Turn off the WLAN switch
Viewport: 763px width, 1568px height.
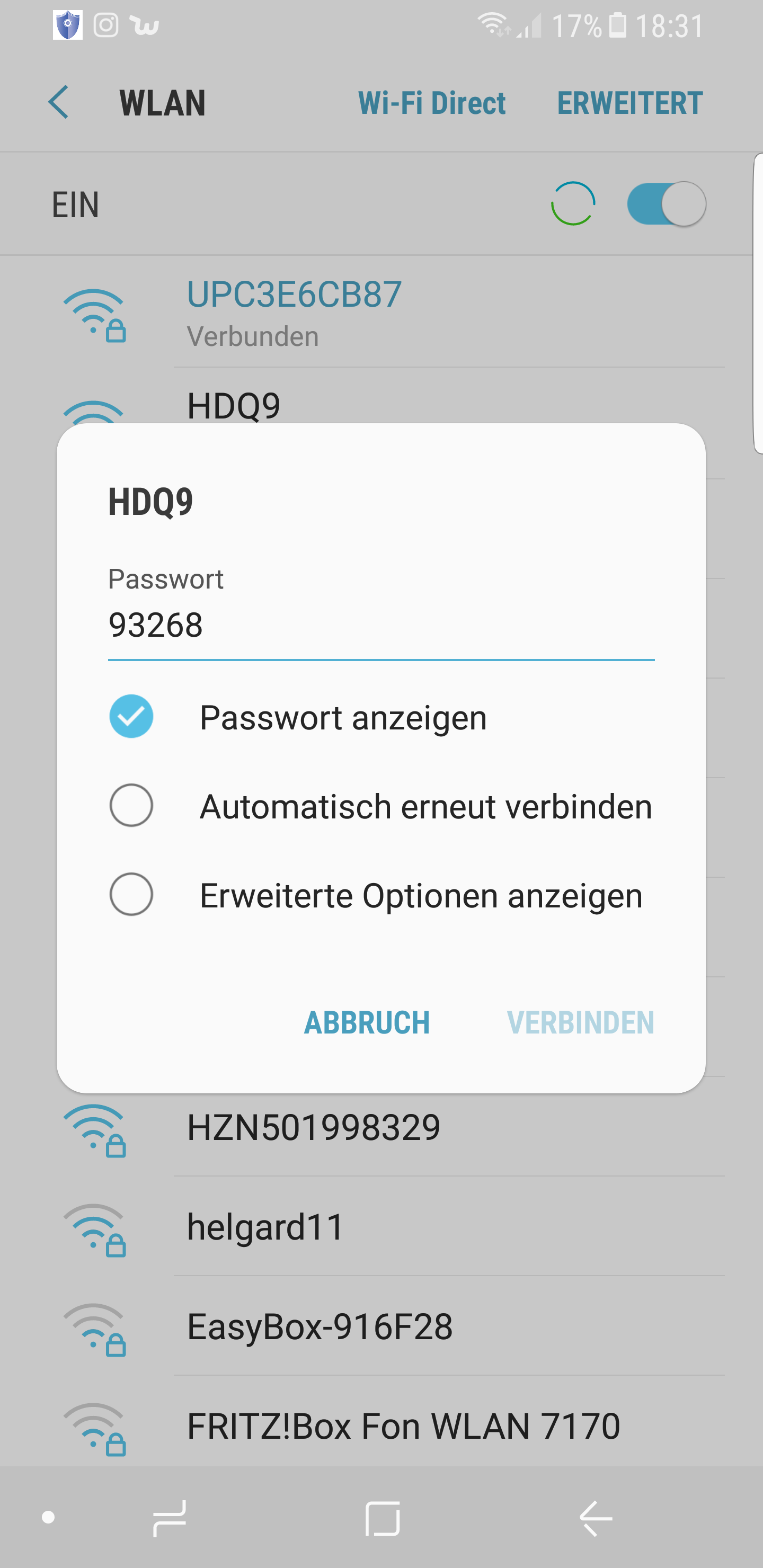click(x=667, y=204)
